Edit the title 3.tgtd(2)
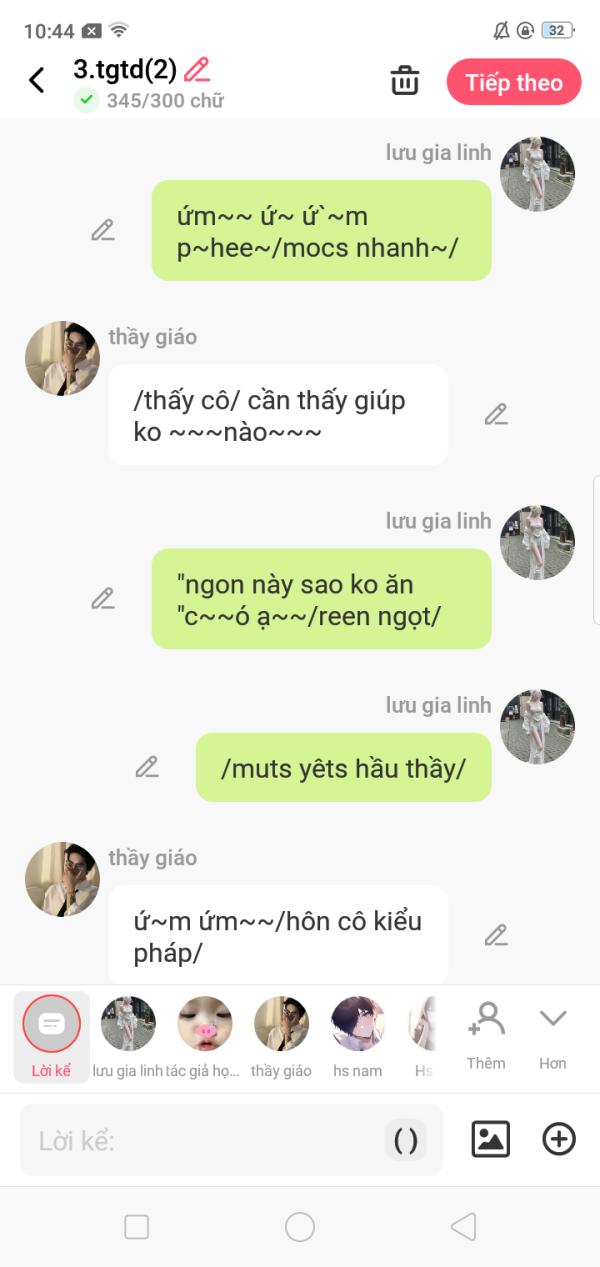The height and width of the screenshot is (1267, 600). click(x=198, y=70)
